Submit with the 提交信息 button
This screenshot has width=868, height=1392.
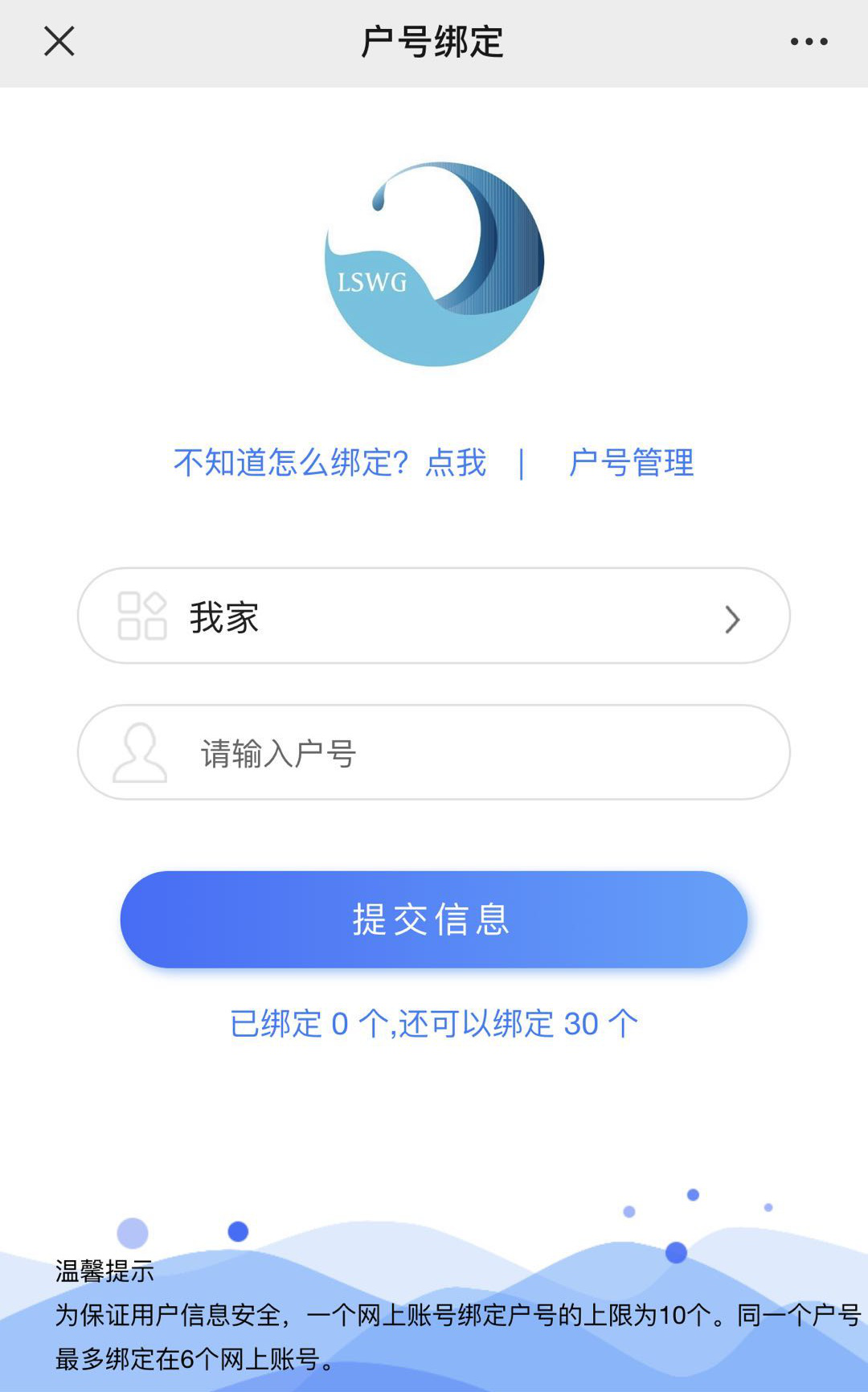tap(434, 919)
